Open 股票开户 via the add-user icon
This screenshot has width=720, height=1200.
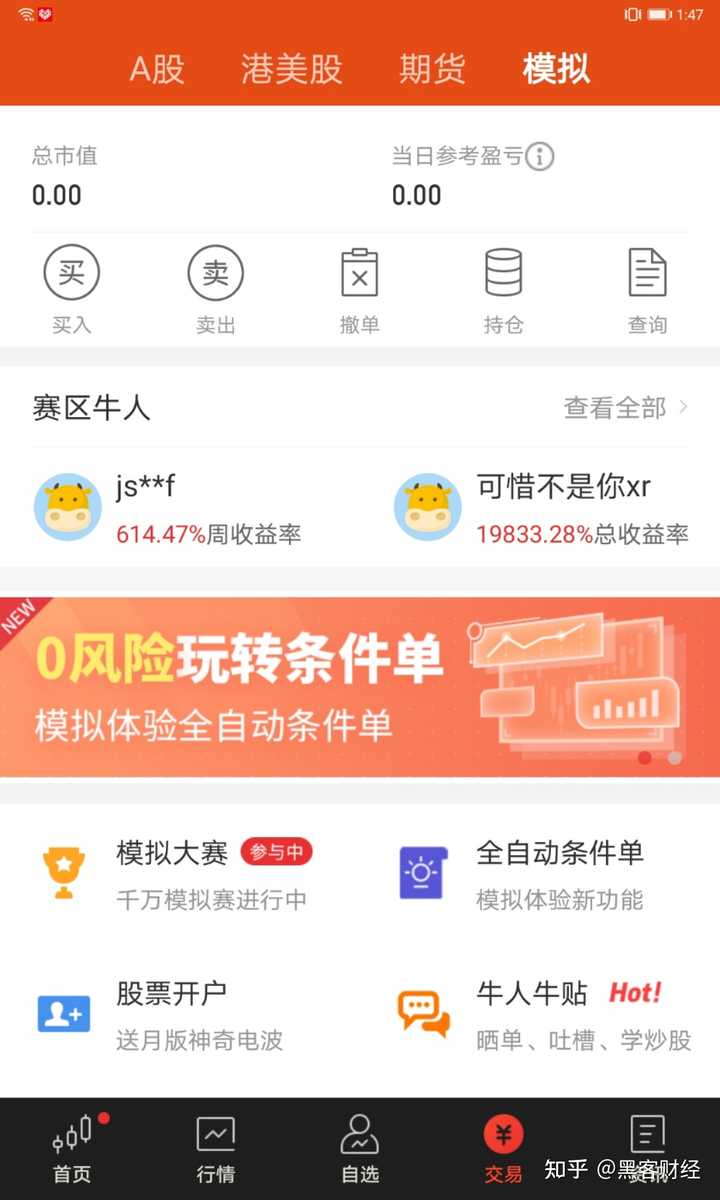[x=64, y=1010]
